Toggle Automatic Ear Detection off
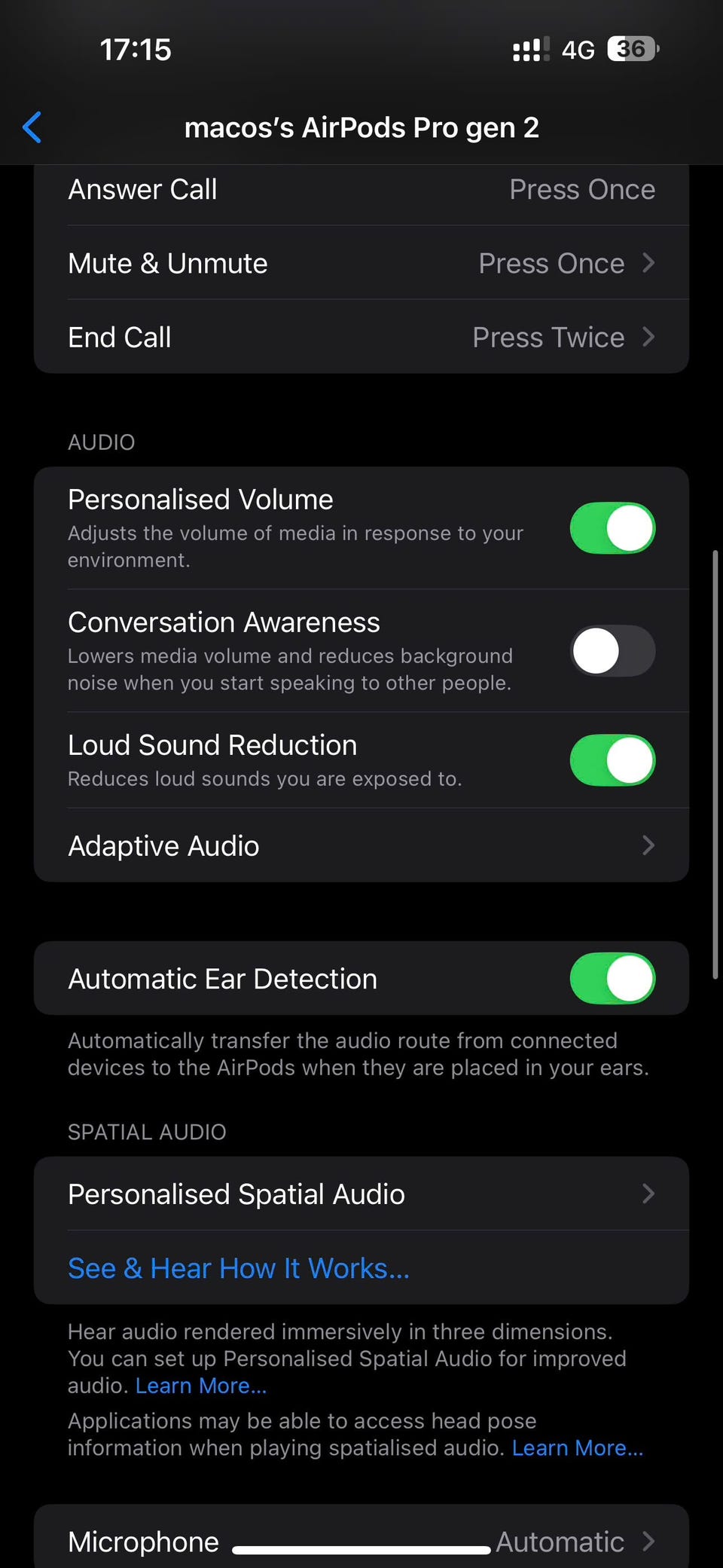The image size is (723, 1568). [x=612, y=979]
